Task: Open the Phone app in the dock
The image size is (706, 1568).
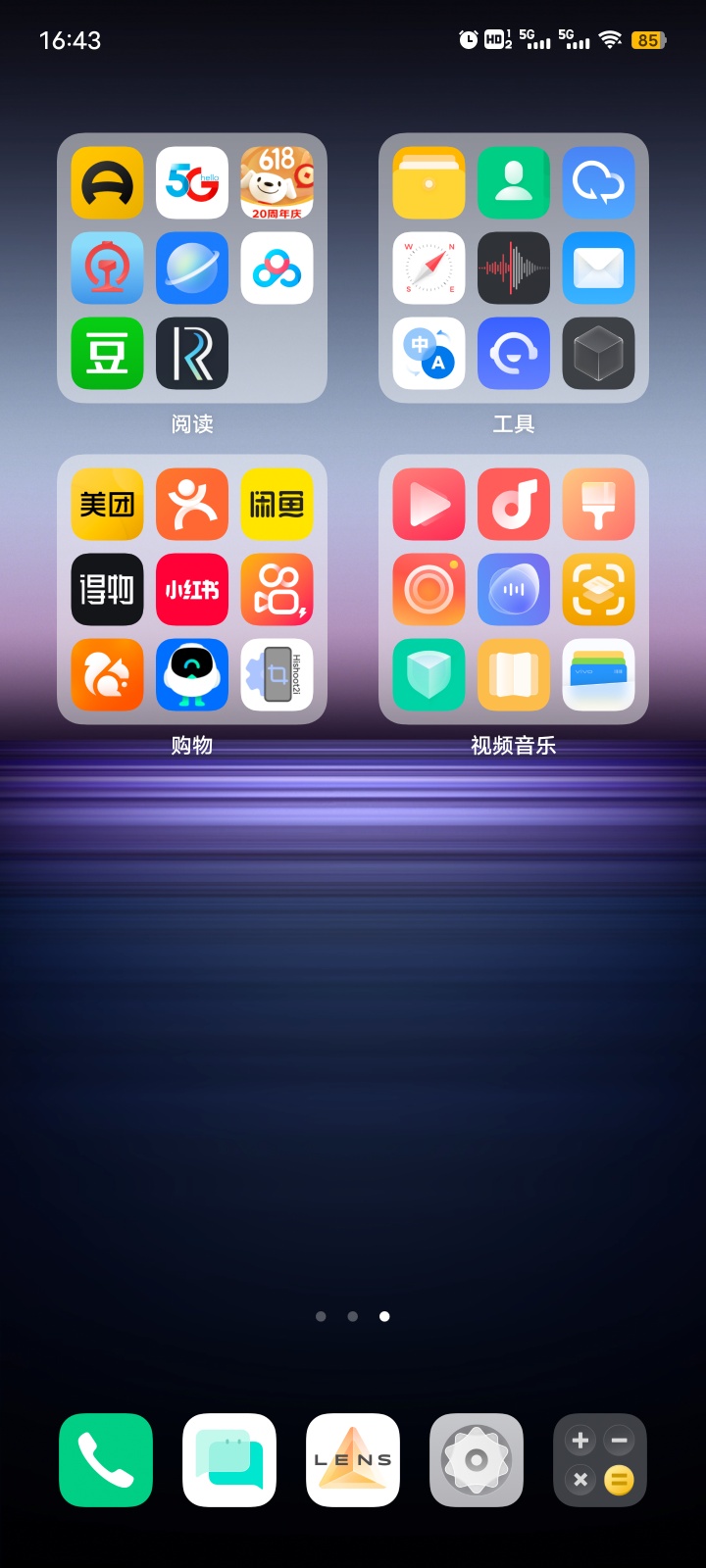Action: [x=106, y=1459]
